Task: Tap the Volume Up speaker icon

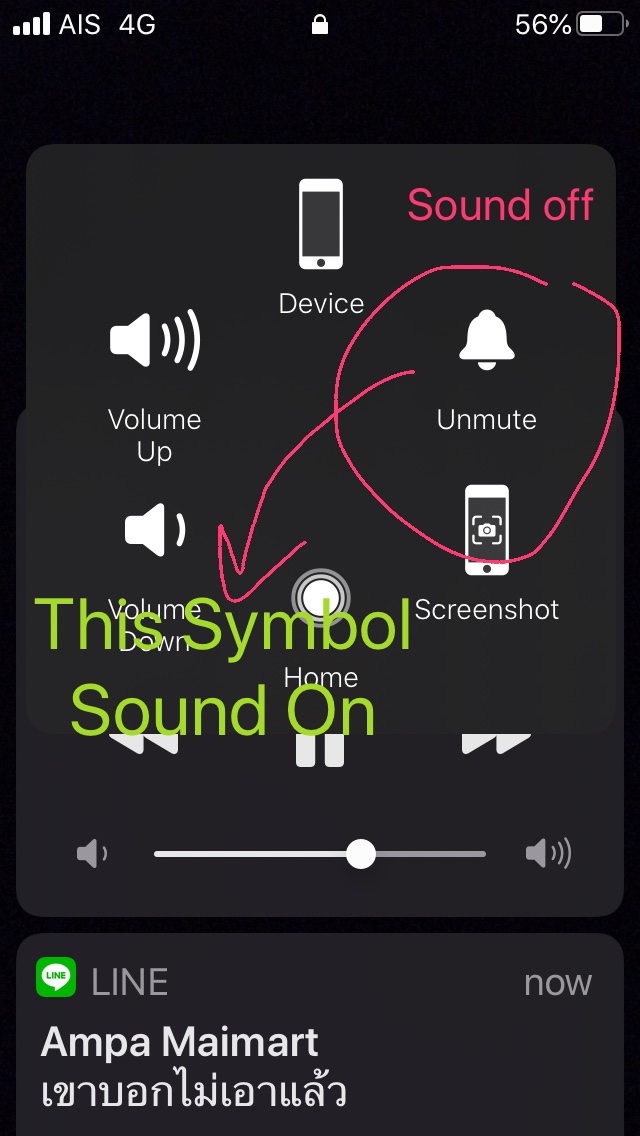Action: pyautogui.click(x=155, y=342)
